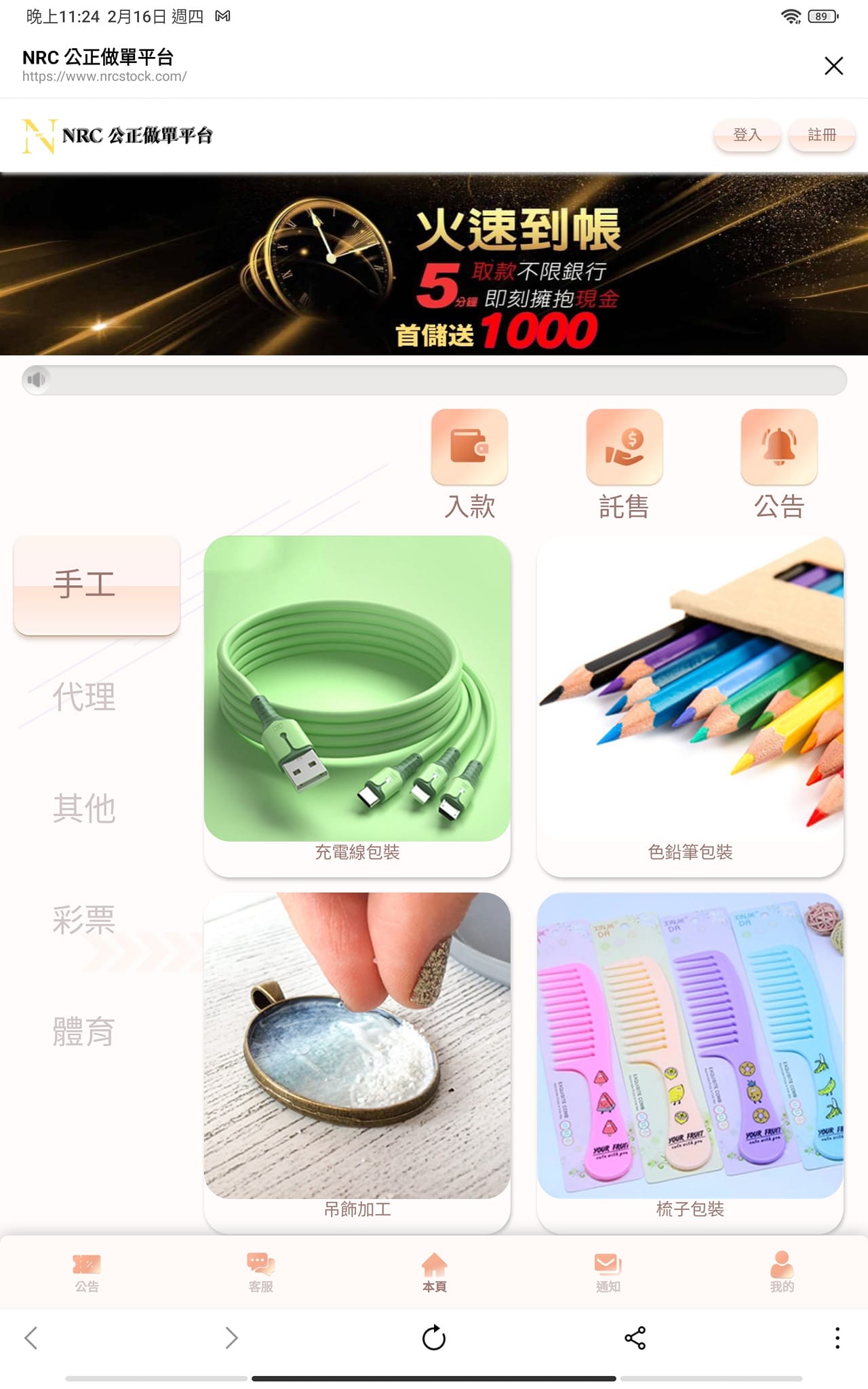Switch to the 代理 category

(84, 697)
